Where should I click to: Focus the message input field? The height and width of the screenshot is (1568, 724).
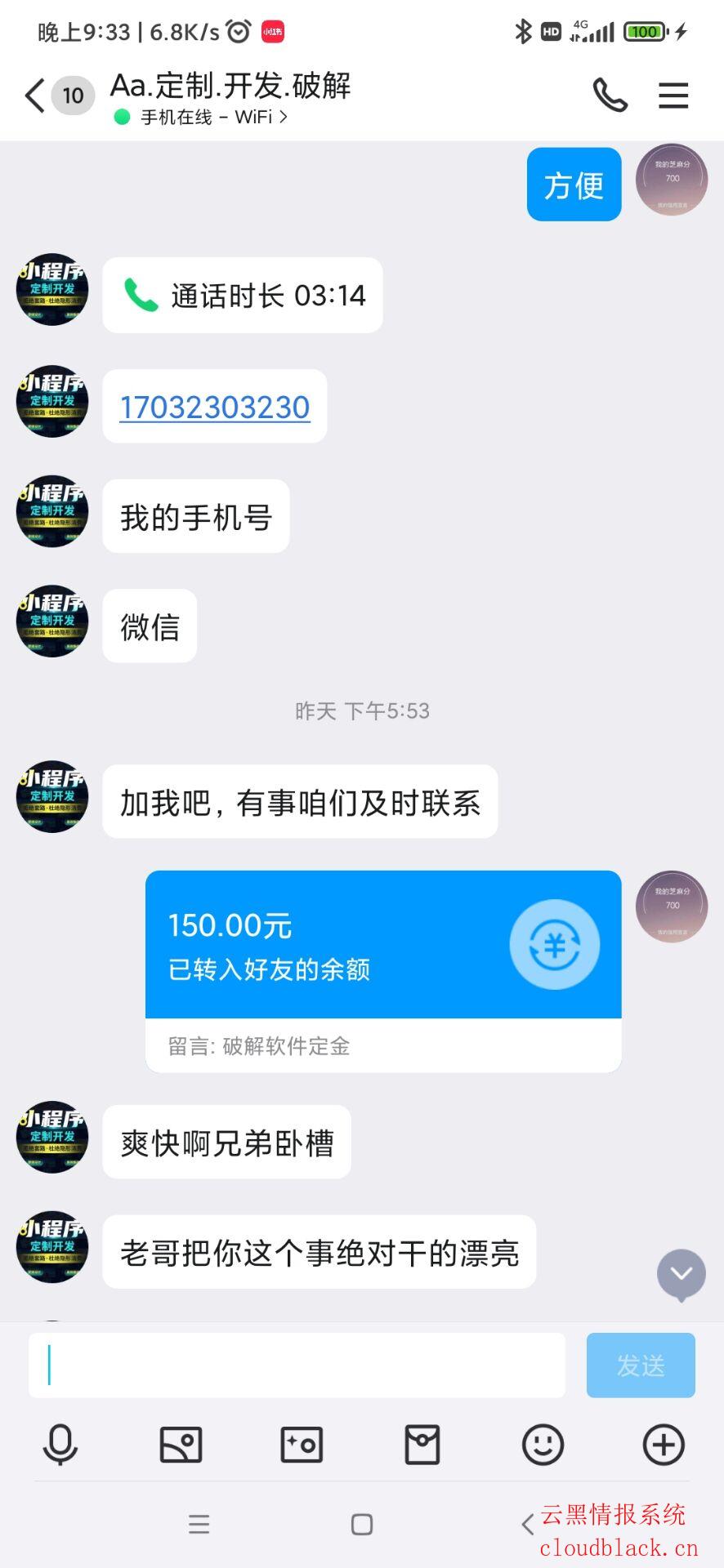(297, 1365)
